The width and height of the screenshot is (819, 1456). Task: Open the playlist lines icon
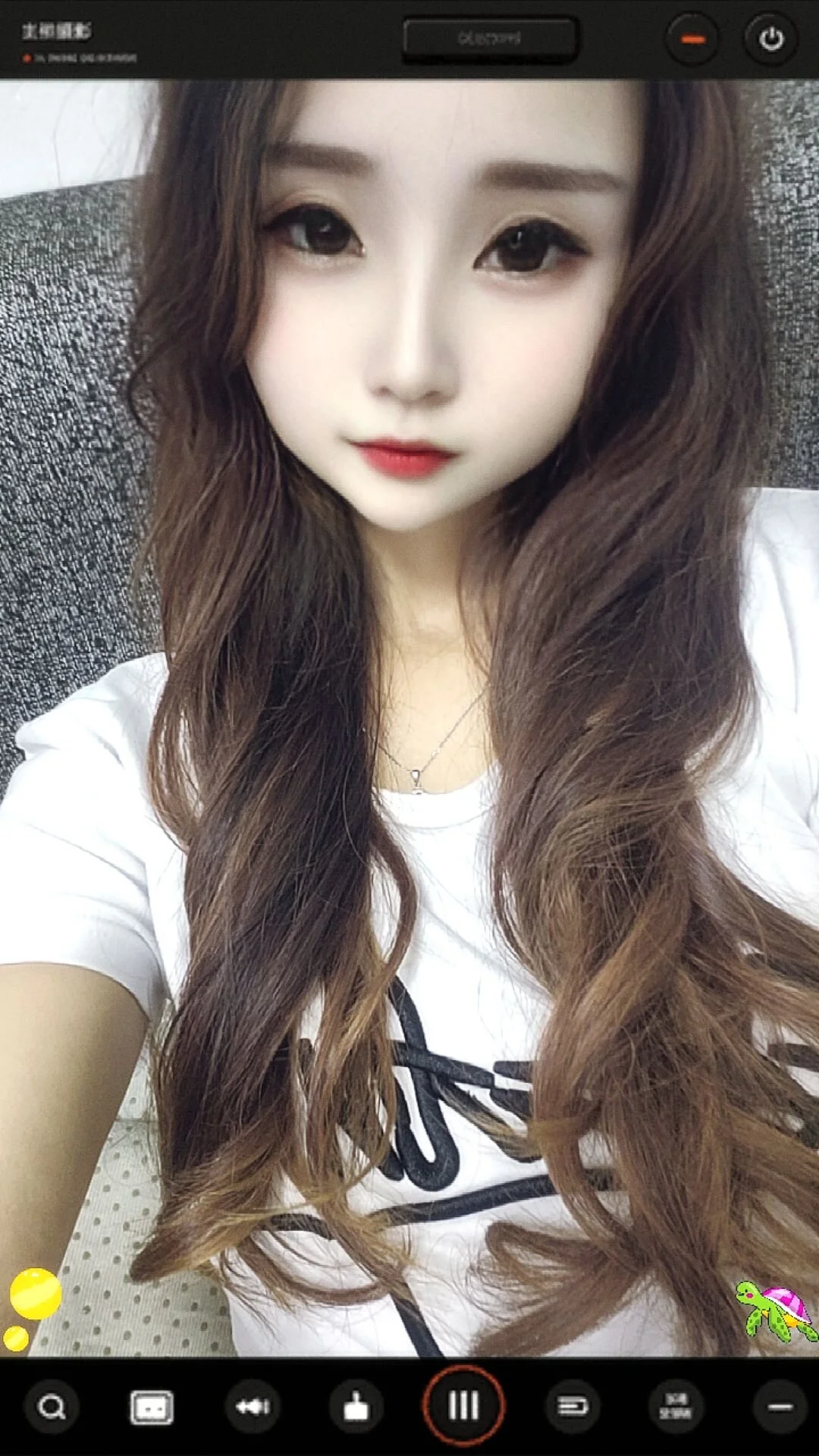coord(573,1407)
